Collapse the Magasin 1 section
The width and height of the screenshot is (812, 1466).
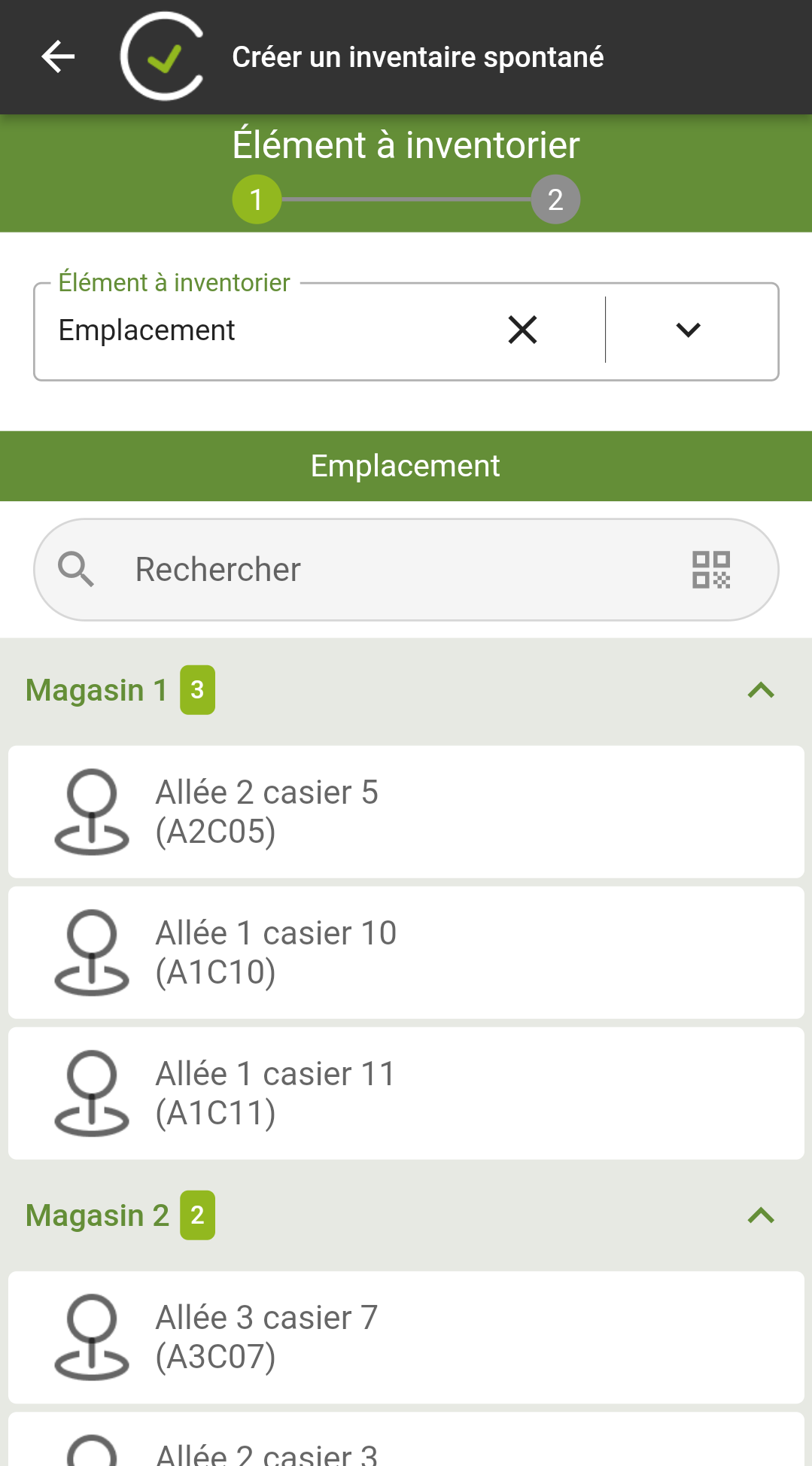point(761,690)
